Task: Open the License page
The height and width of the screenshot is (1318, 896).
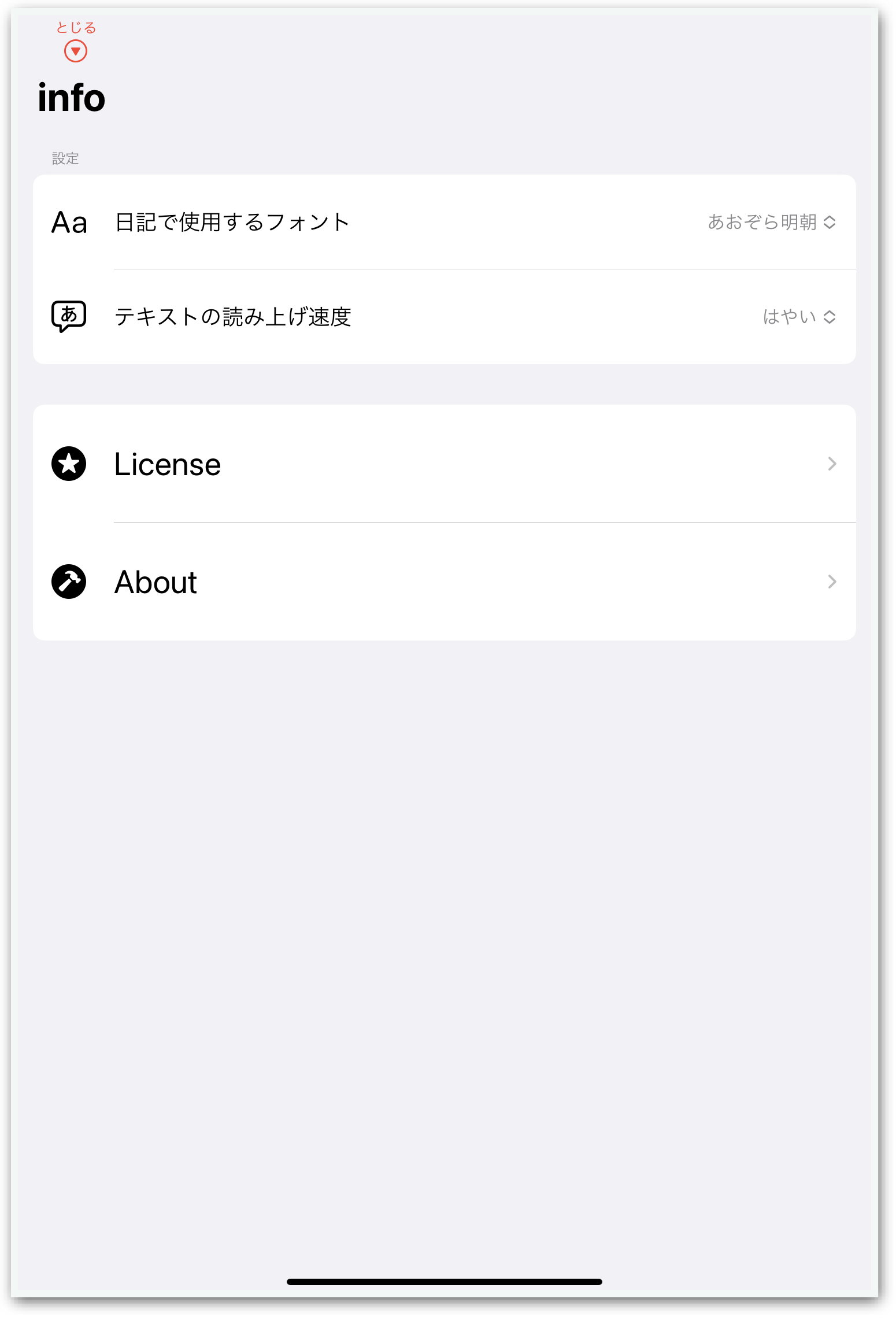Action: click(168, 464)
